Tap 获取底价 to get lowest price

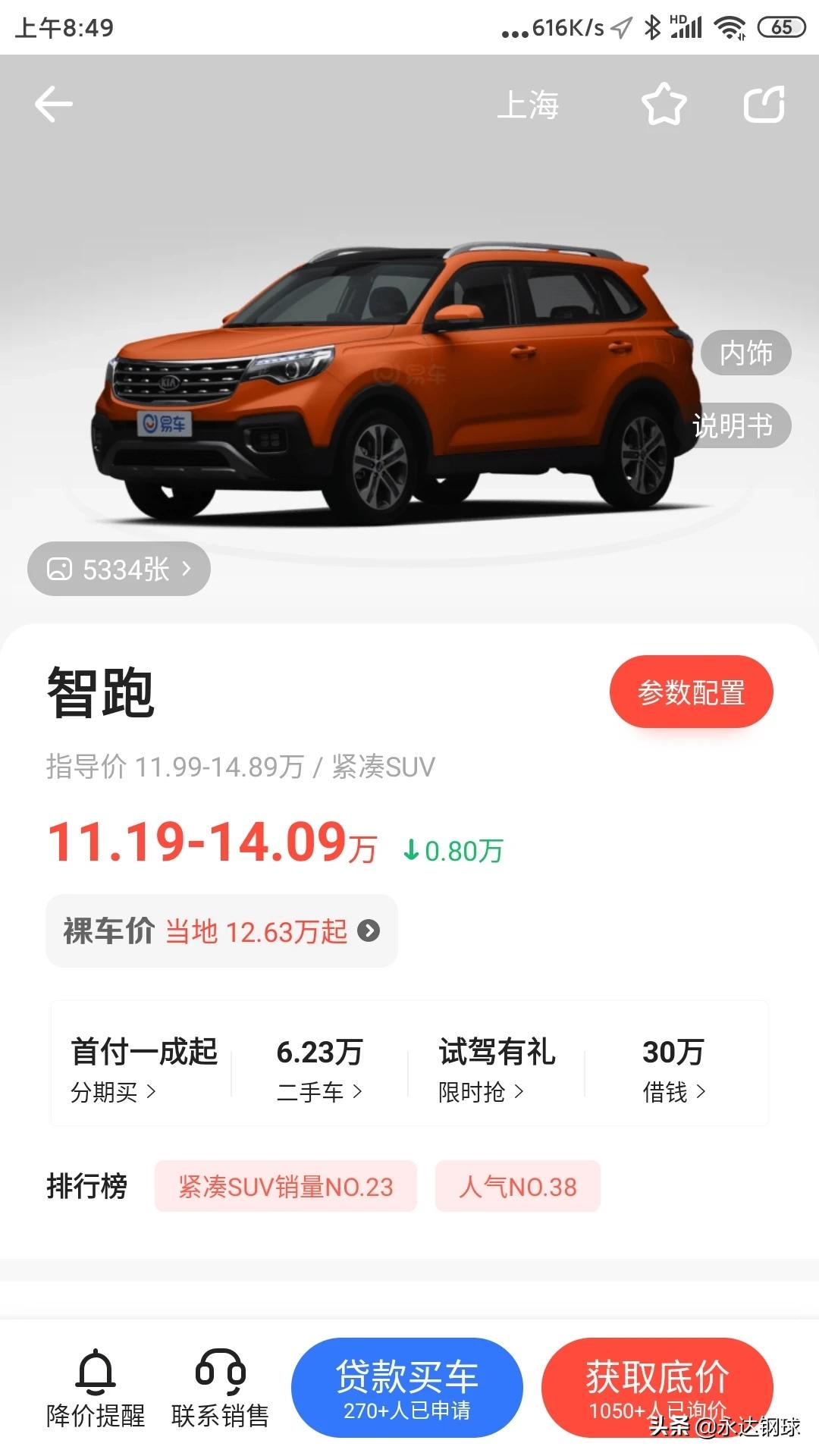[x=657, y=1386]
